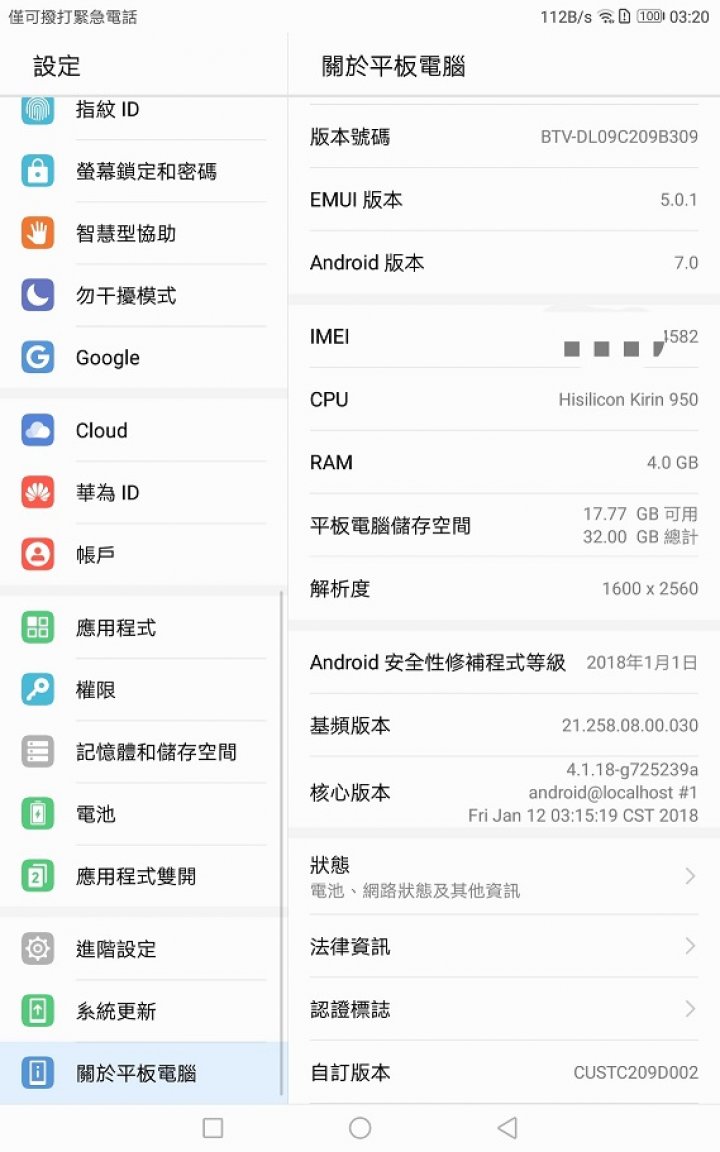Image resolution: width=720 pixels, height=1152 pixels.
Task: Open 權限 settings
Action: (143, 690)
